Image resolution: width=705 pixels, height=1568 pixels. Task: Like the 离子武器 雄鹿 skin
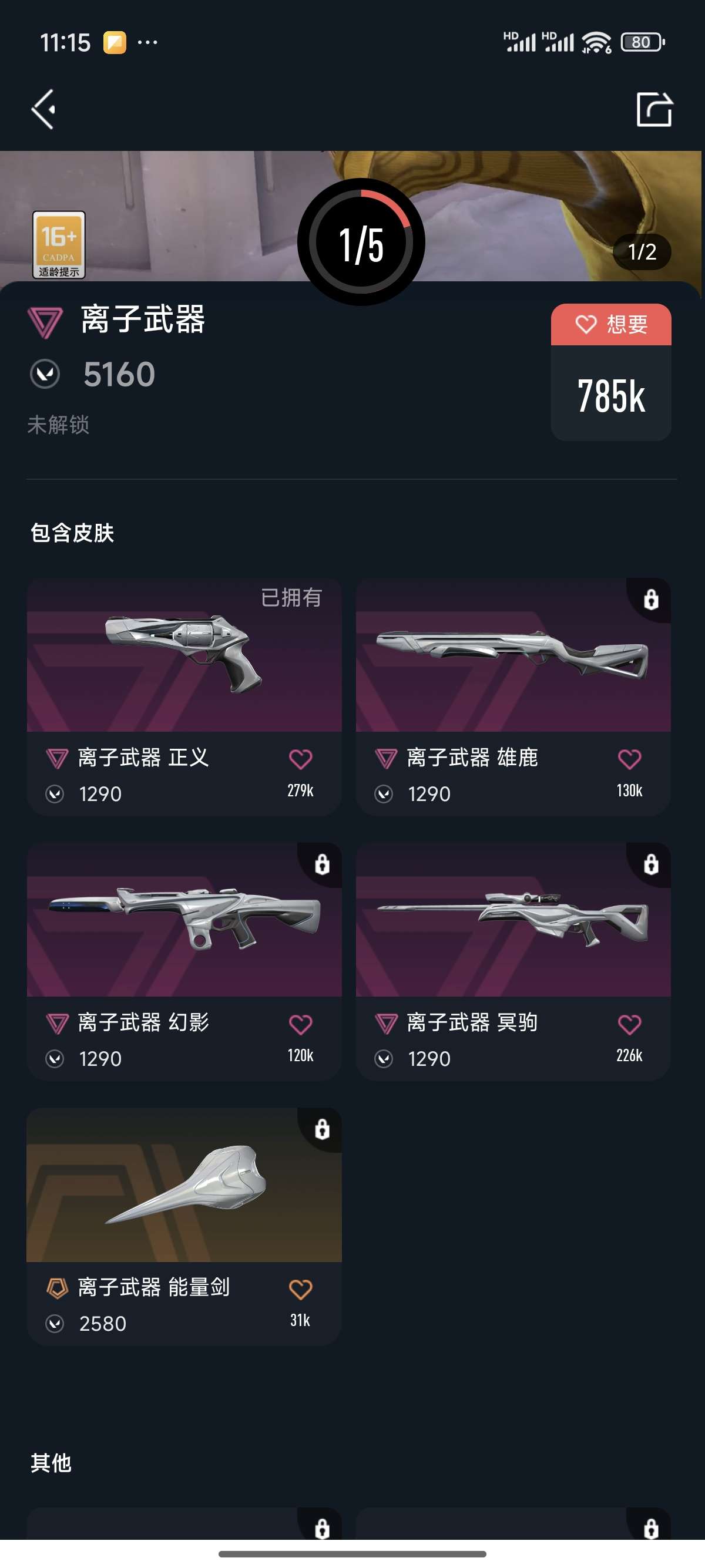click(629, 760)
